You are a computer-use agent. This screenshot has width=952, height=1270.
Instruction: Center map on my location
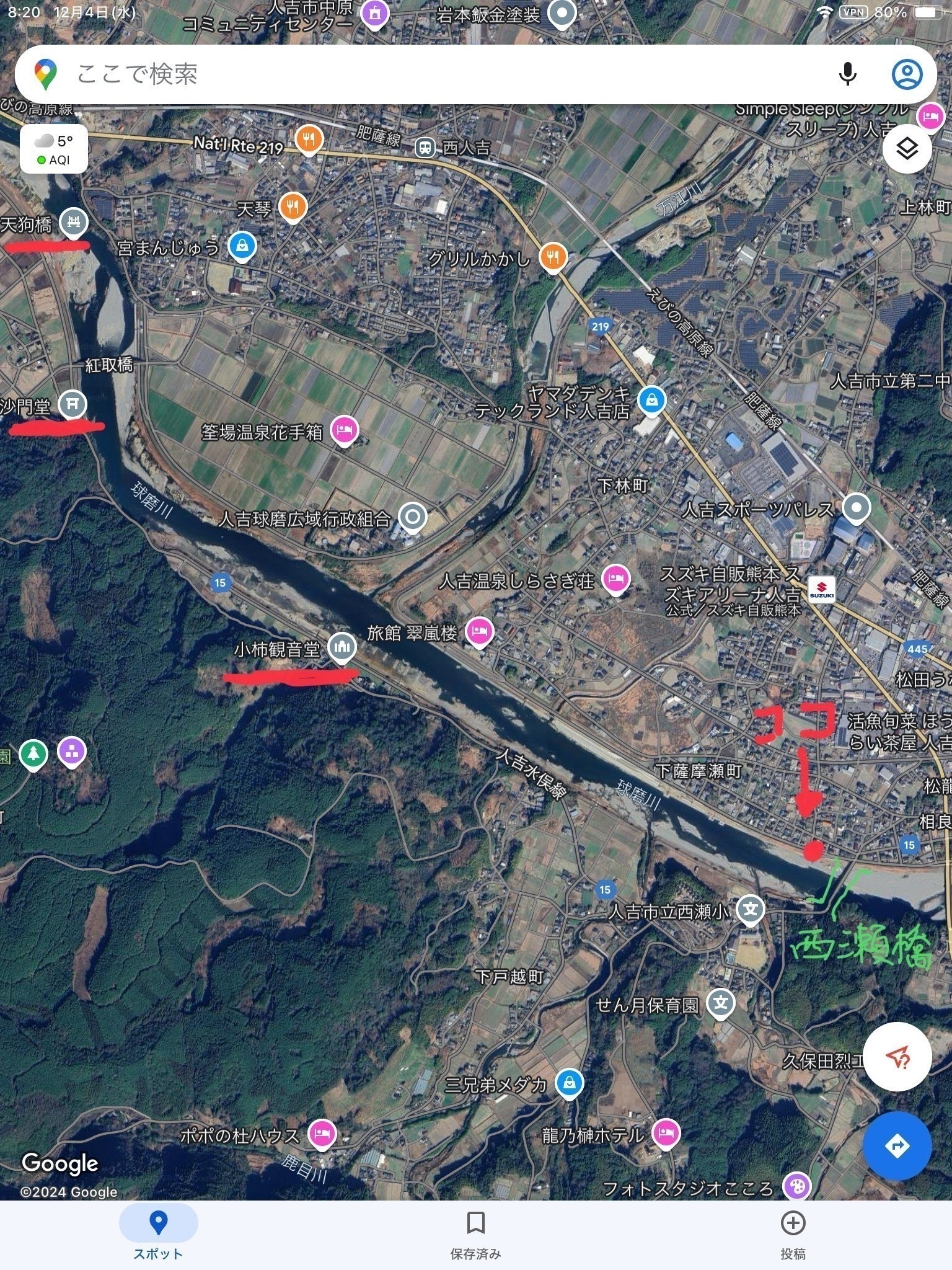coord(897,1057)
